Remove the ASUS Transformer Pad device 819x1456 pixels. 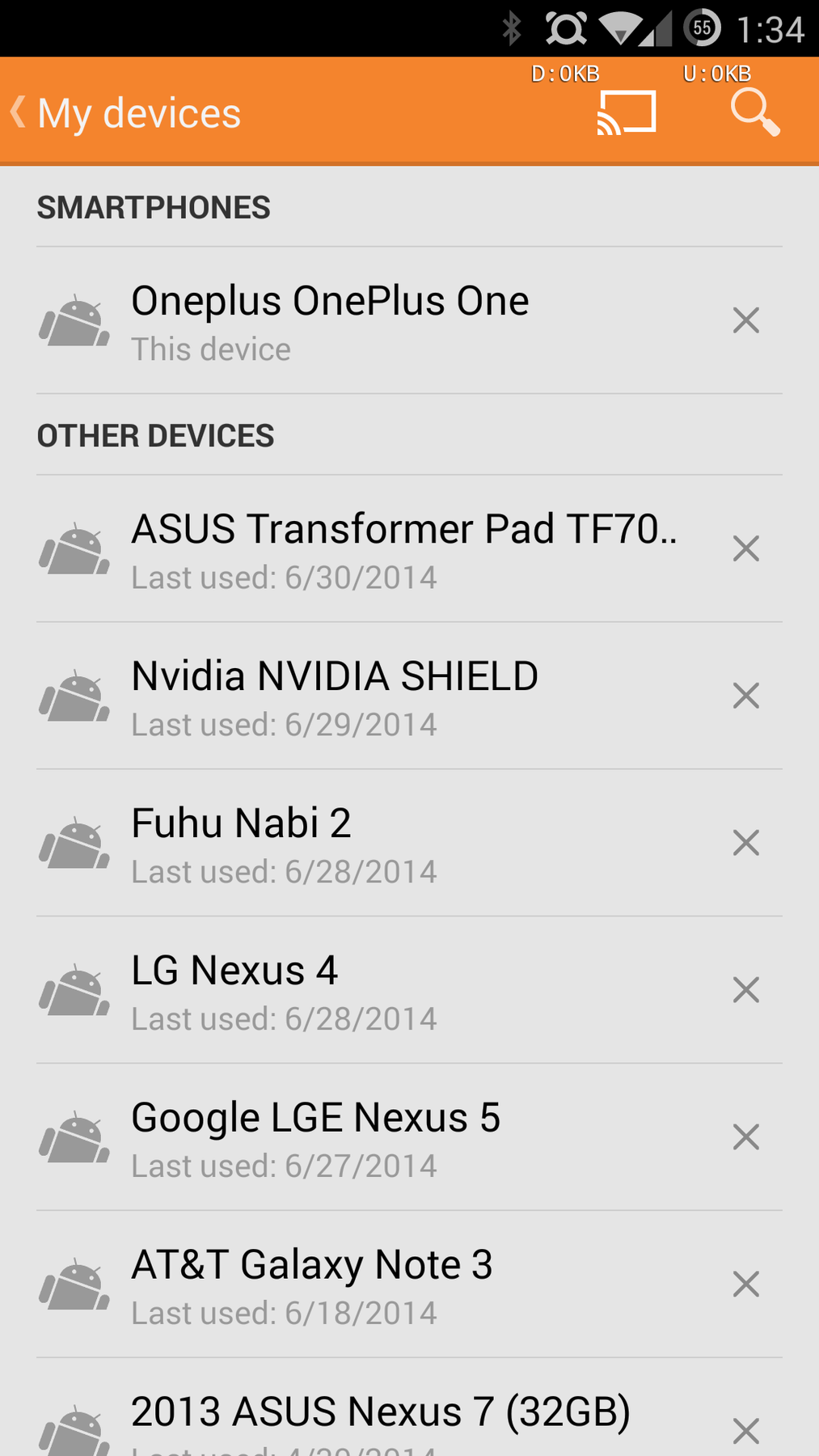pyautogui.click(x=745, y=548)
